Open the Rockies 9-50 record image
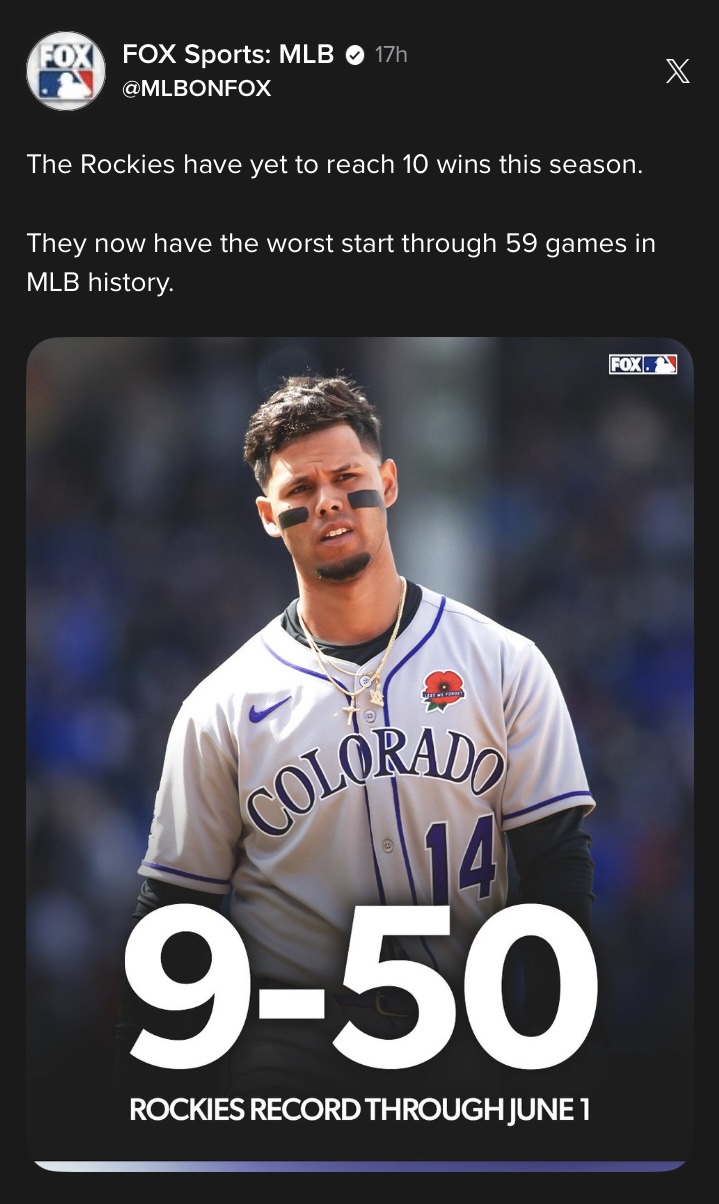The width and height of the screenshot is (719, 1204). 359,750
